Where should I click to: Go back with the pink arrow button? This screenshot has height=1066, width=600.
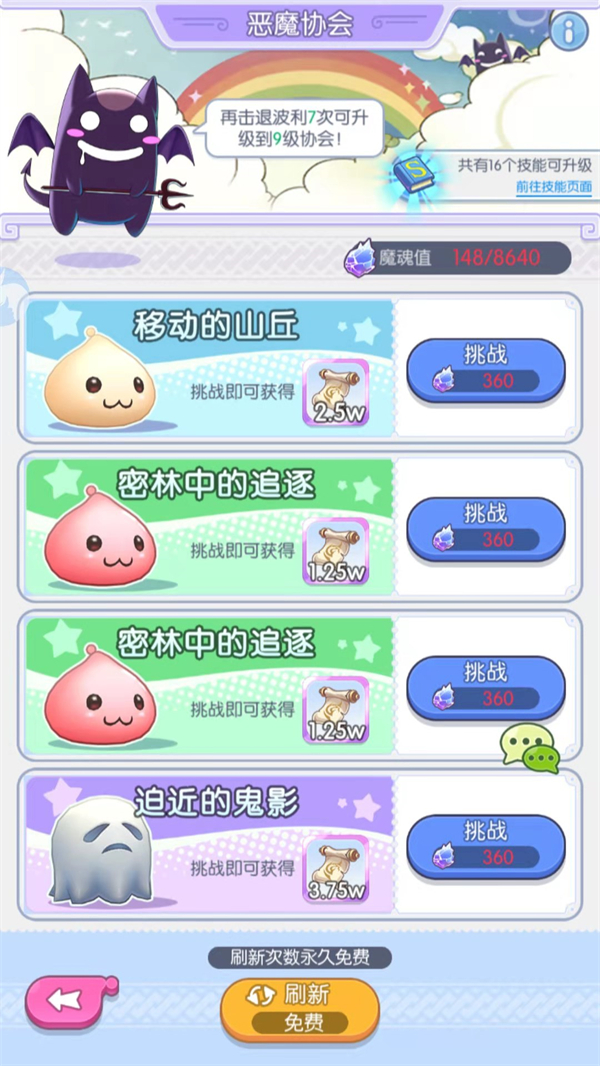click(x=67, y=1002)
